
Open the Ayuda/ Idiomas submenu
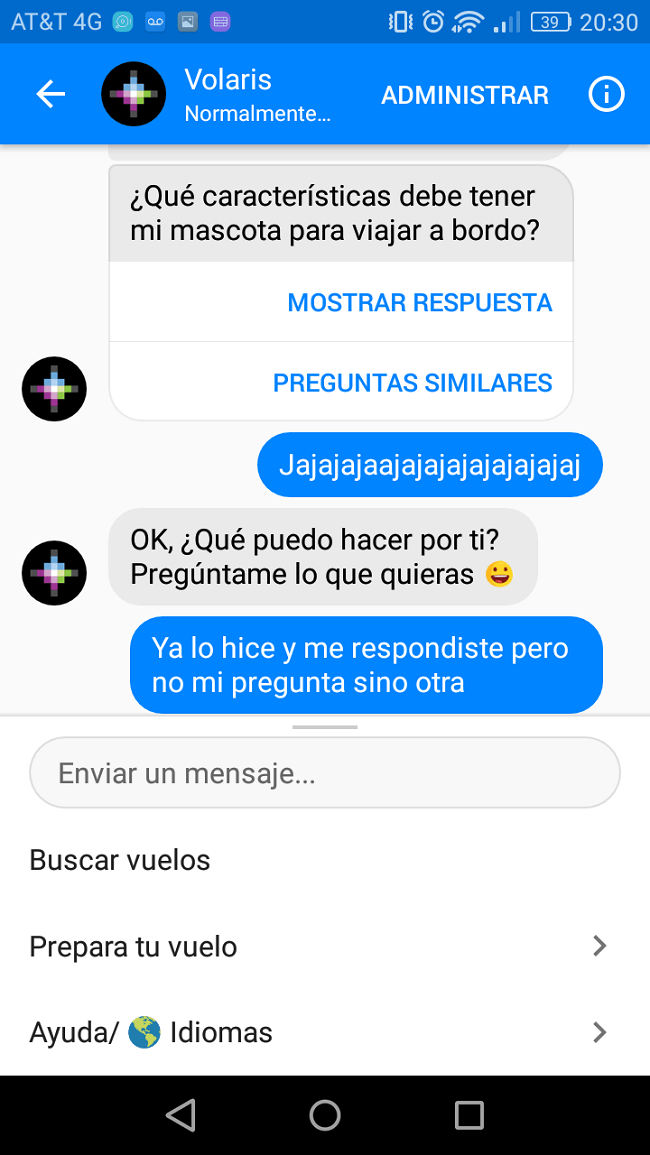point(320,1032)
